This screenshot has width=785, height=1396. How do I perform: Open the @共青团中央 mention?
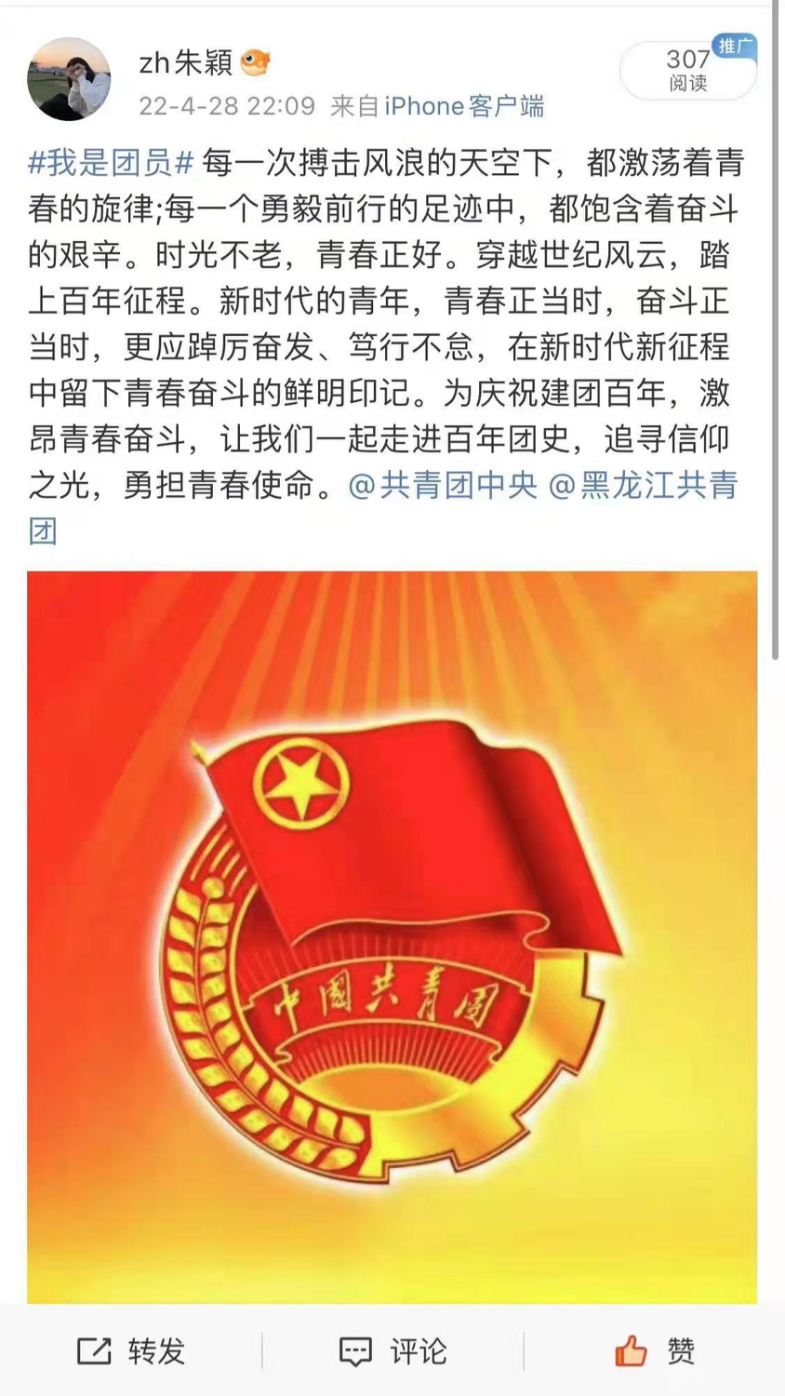(x=443, y=486)
